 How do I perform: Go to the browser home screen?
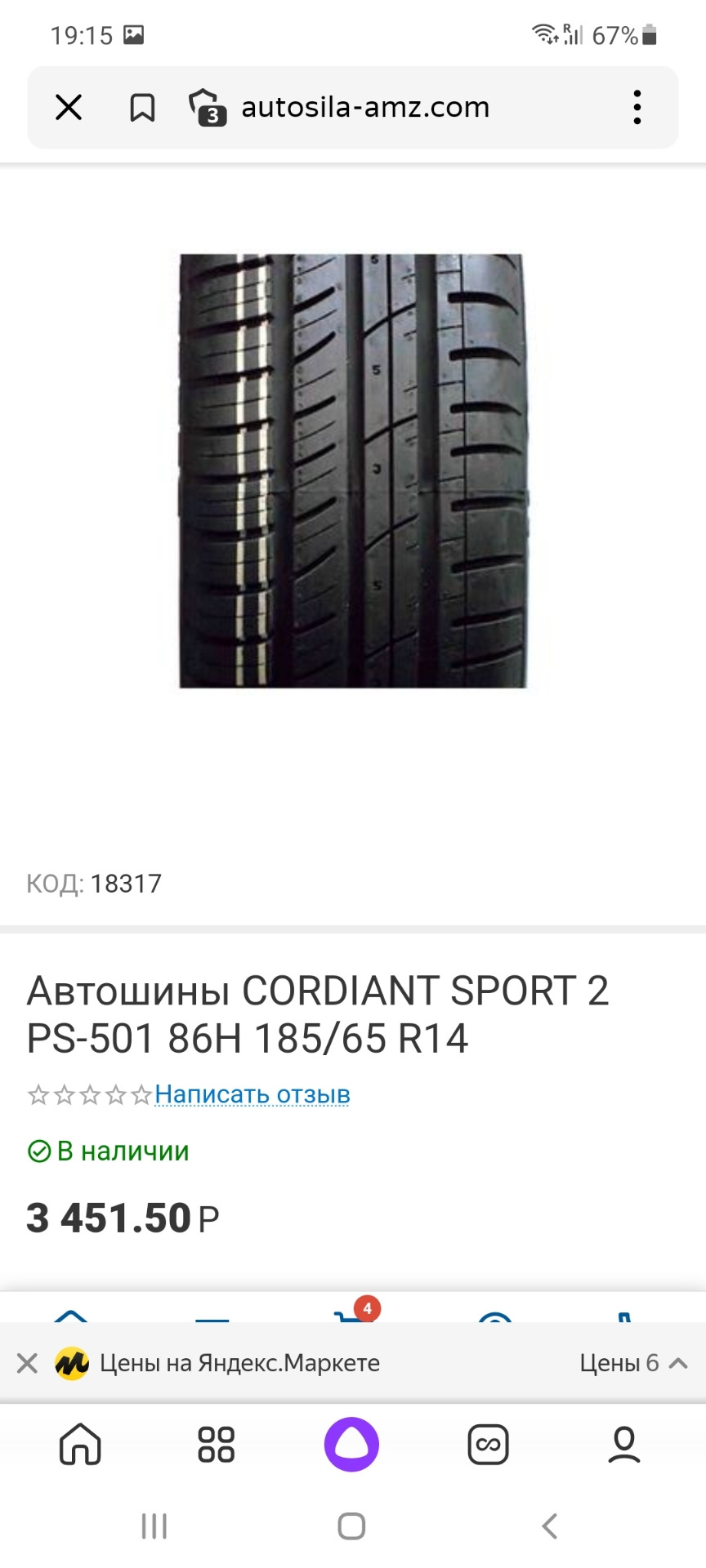point(80,1445)
